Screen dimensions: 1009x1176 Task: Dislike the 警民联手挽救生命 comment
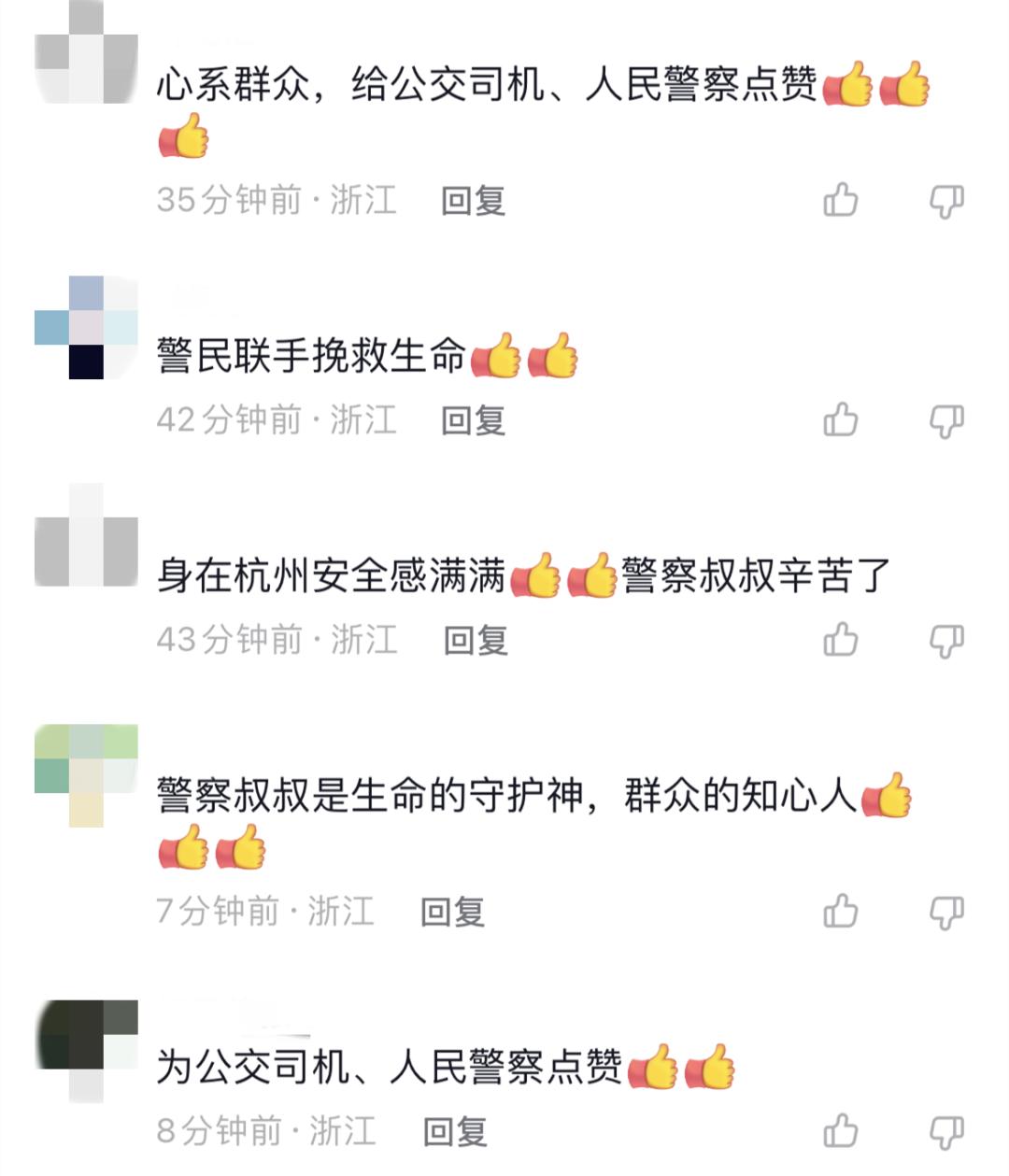(946, 420)
